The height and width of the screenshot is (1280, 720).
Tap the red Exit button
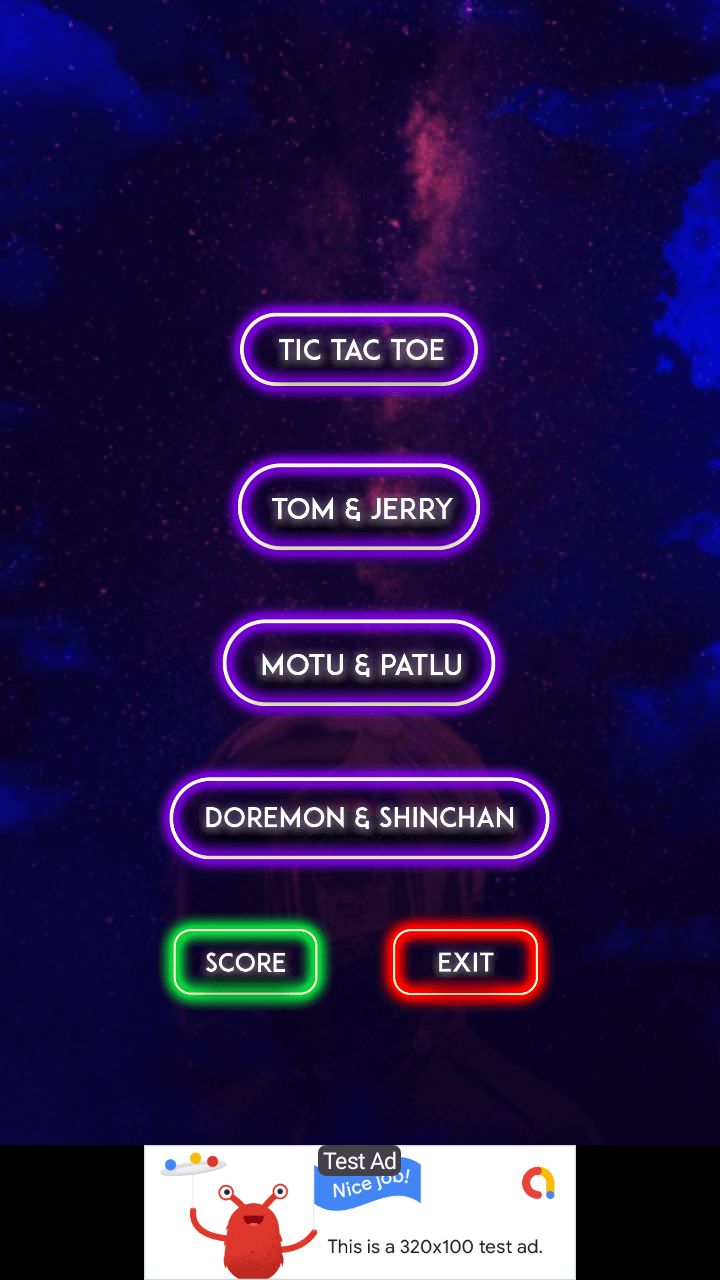[465, 962]
